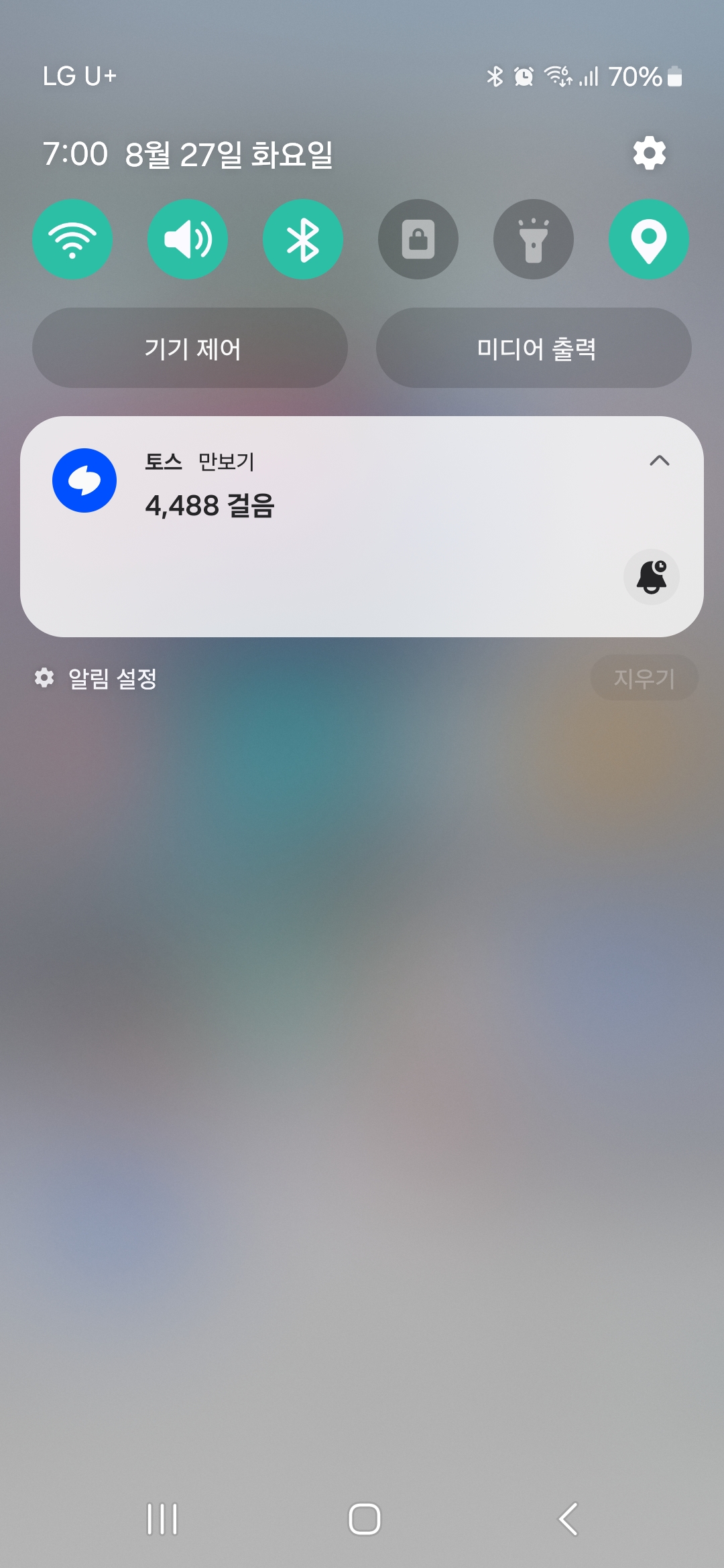
Task: Open 미디어 출력 media output
Action: 534,348
